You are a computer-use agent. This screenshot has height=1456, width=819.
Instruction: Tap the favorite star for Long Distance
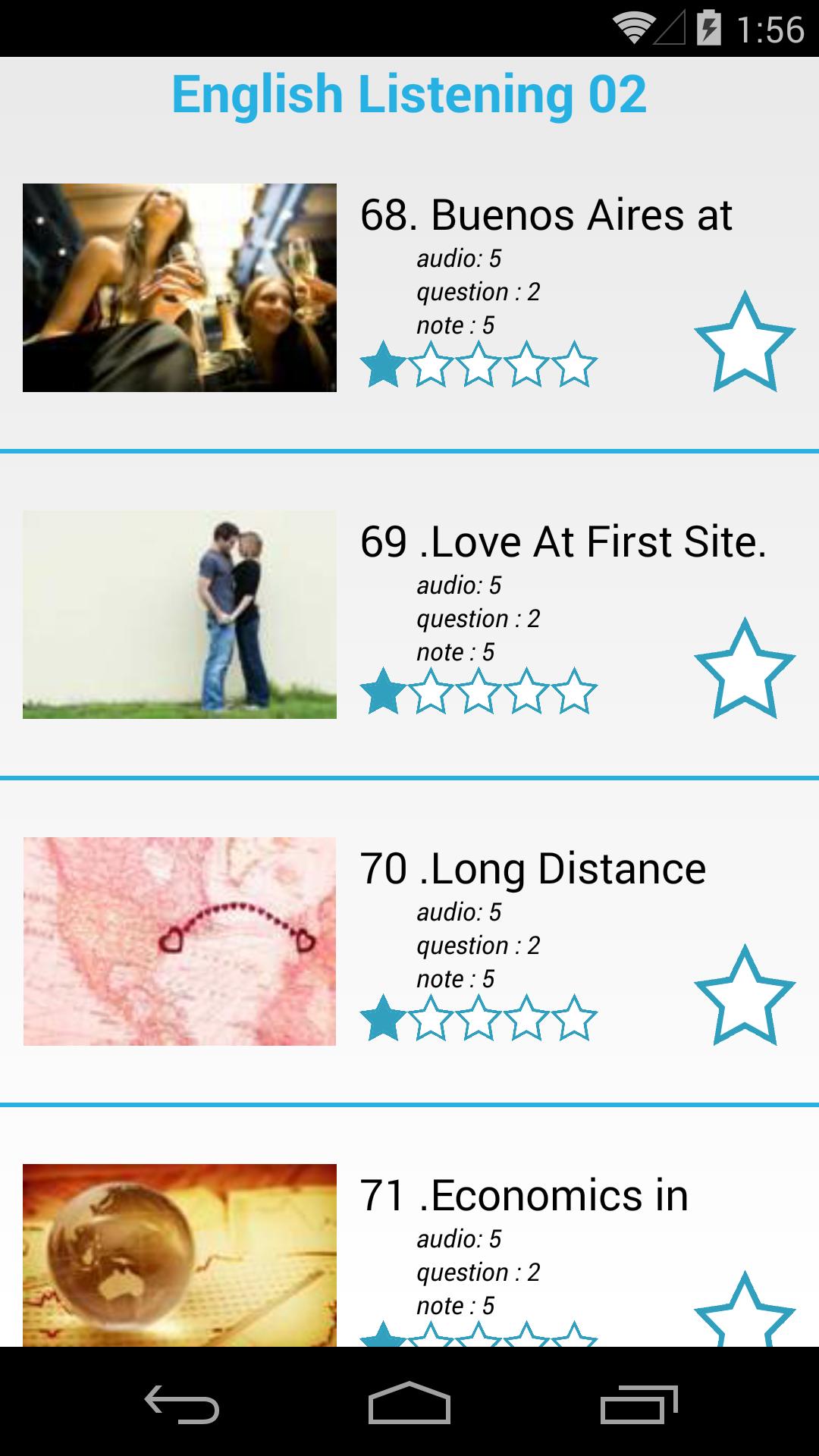point(744,996)
